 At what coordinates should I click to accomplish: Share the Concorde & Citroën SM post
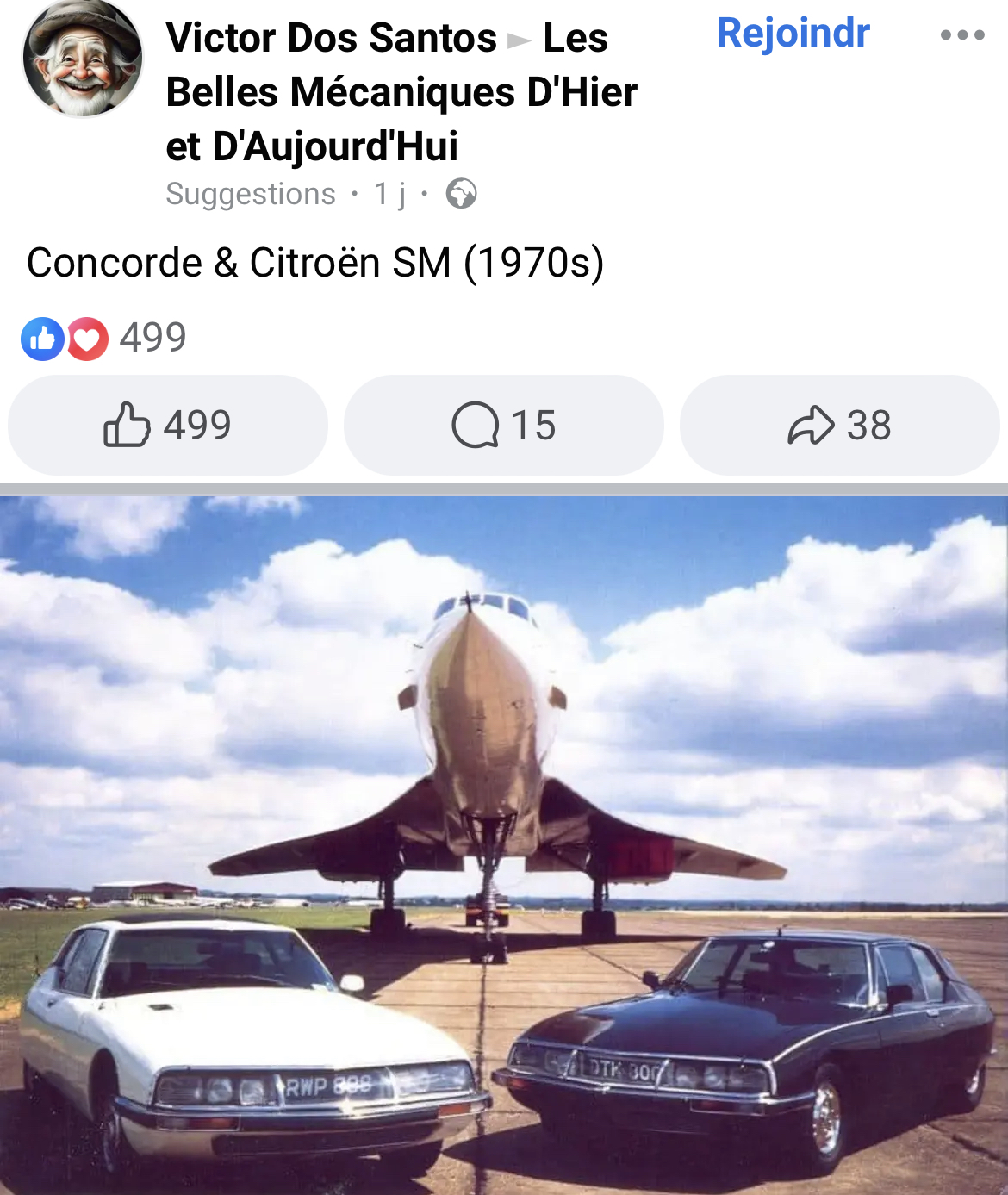pos(840,425)
